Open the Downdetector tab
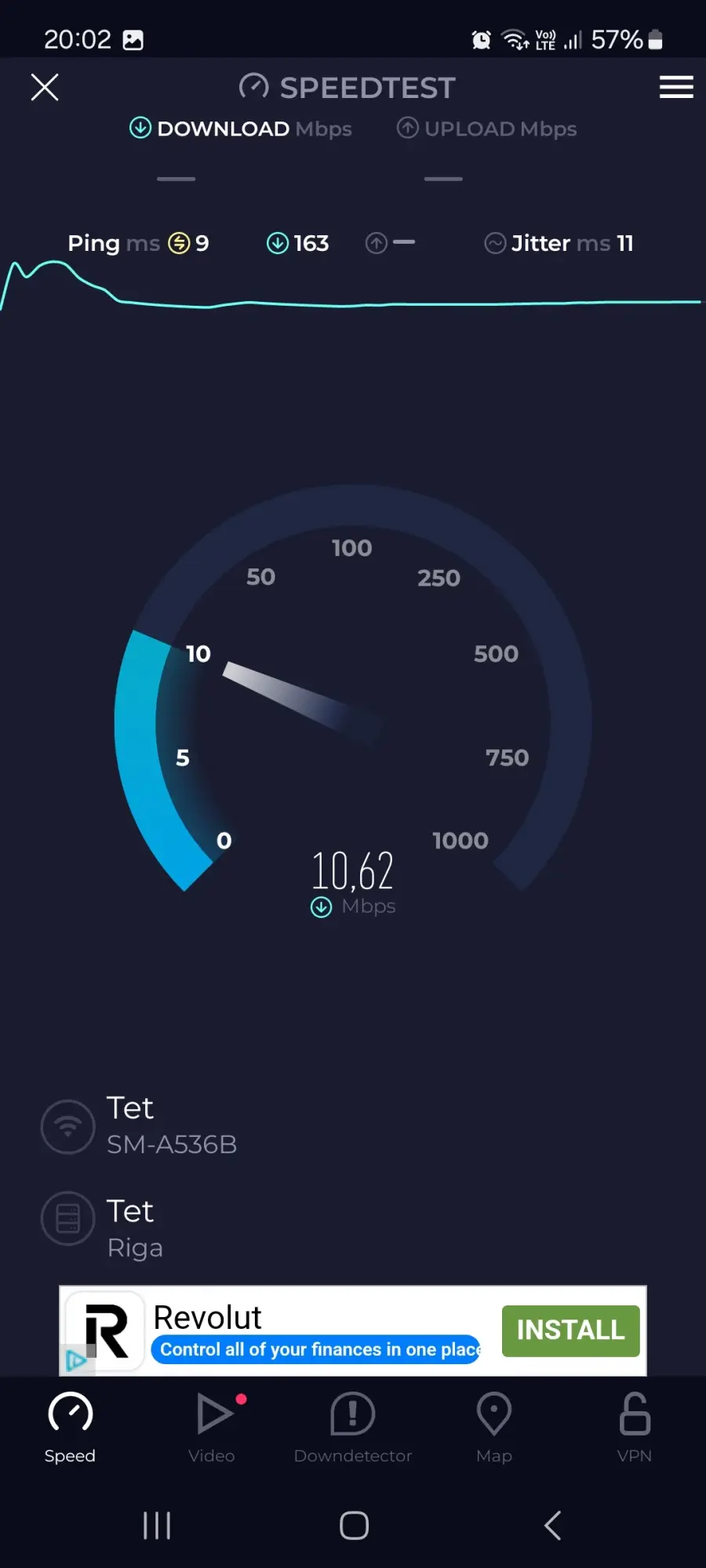 click(353, 1428)
